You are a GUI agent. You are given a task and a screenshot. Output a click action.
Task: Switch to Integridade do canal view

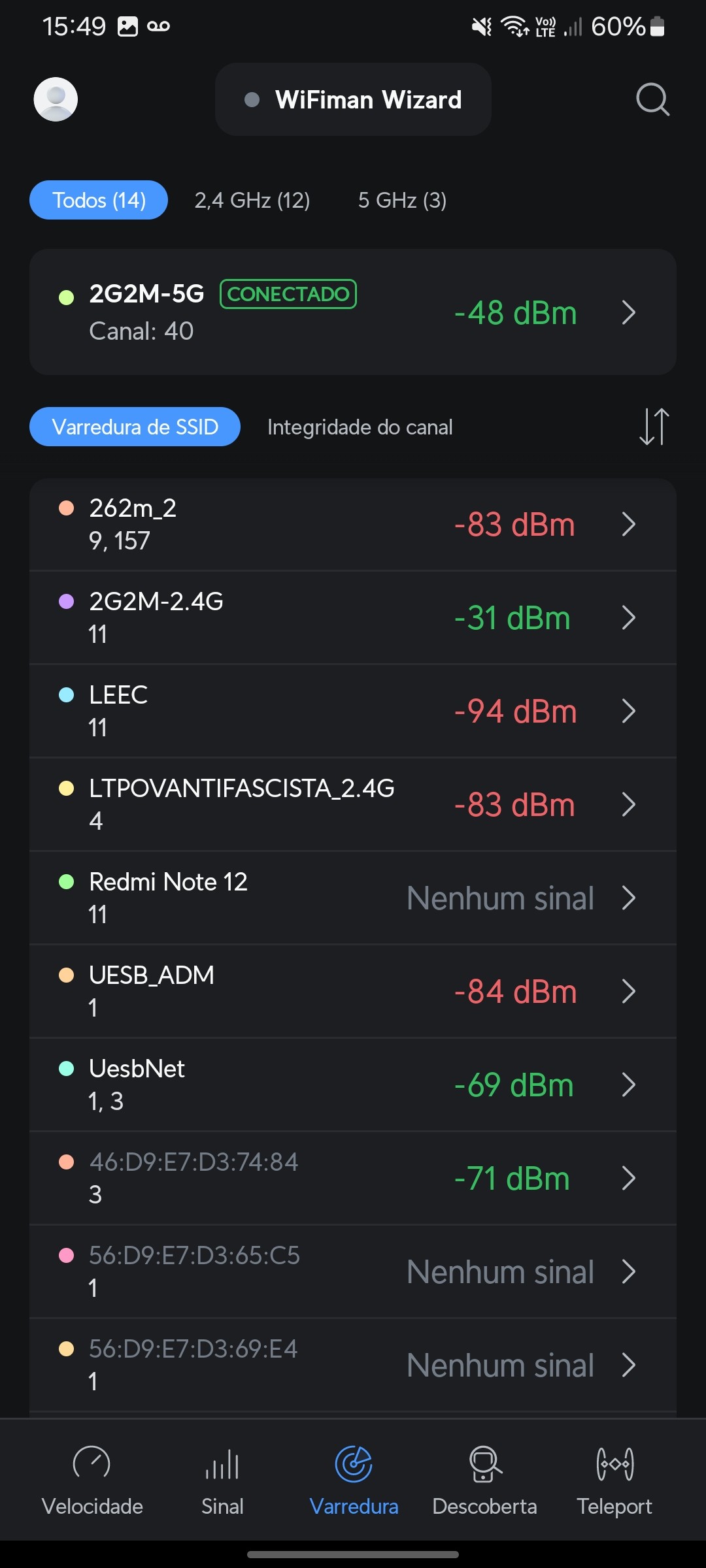point(360,427)
